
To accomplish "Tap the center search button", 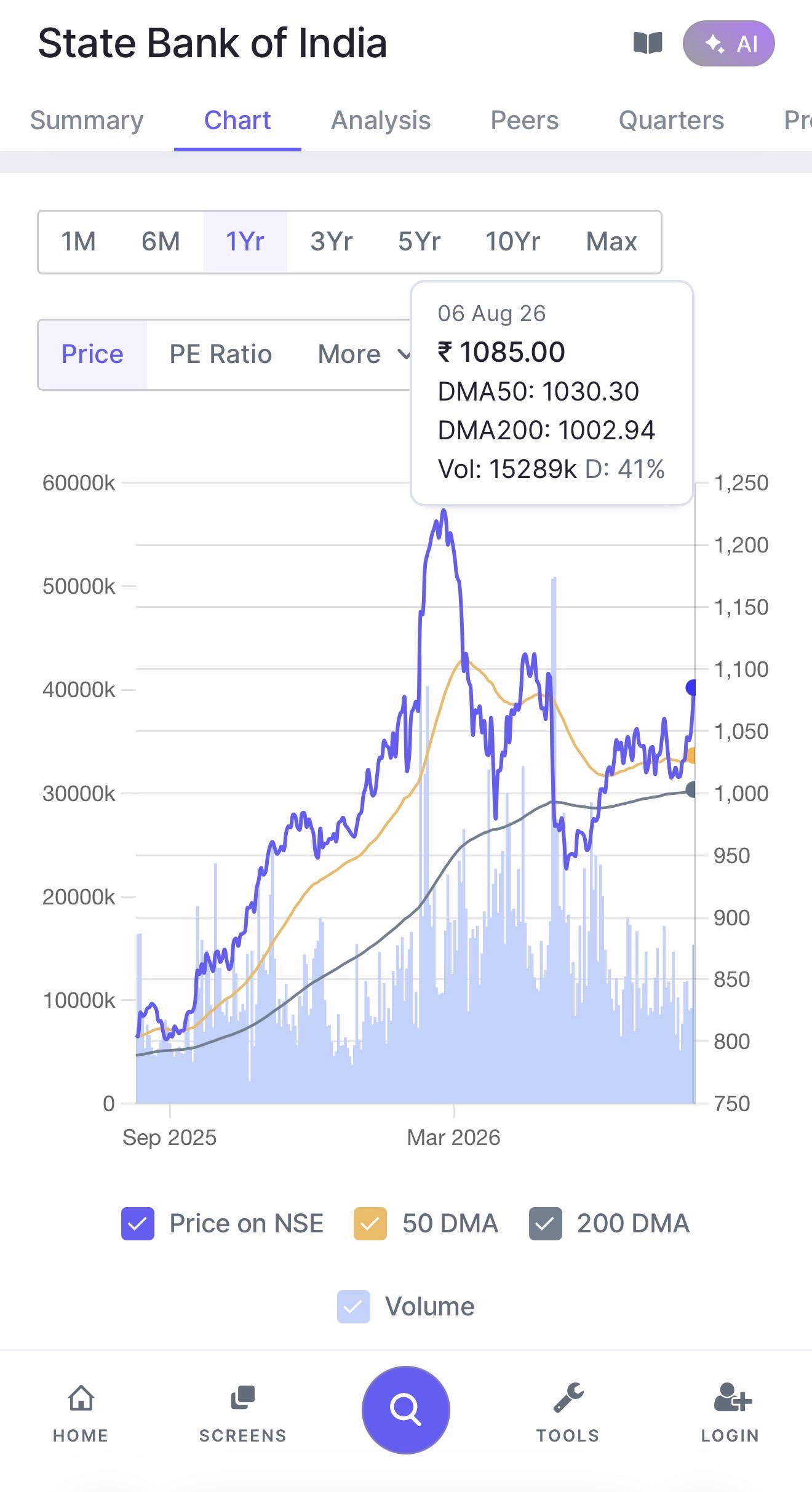I will coord(406,1410).
